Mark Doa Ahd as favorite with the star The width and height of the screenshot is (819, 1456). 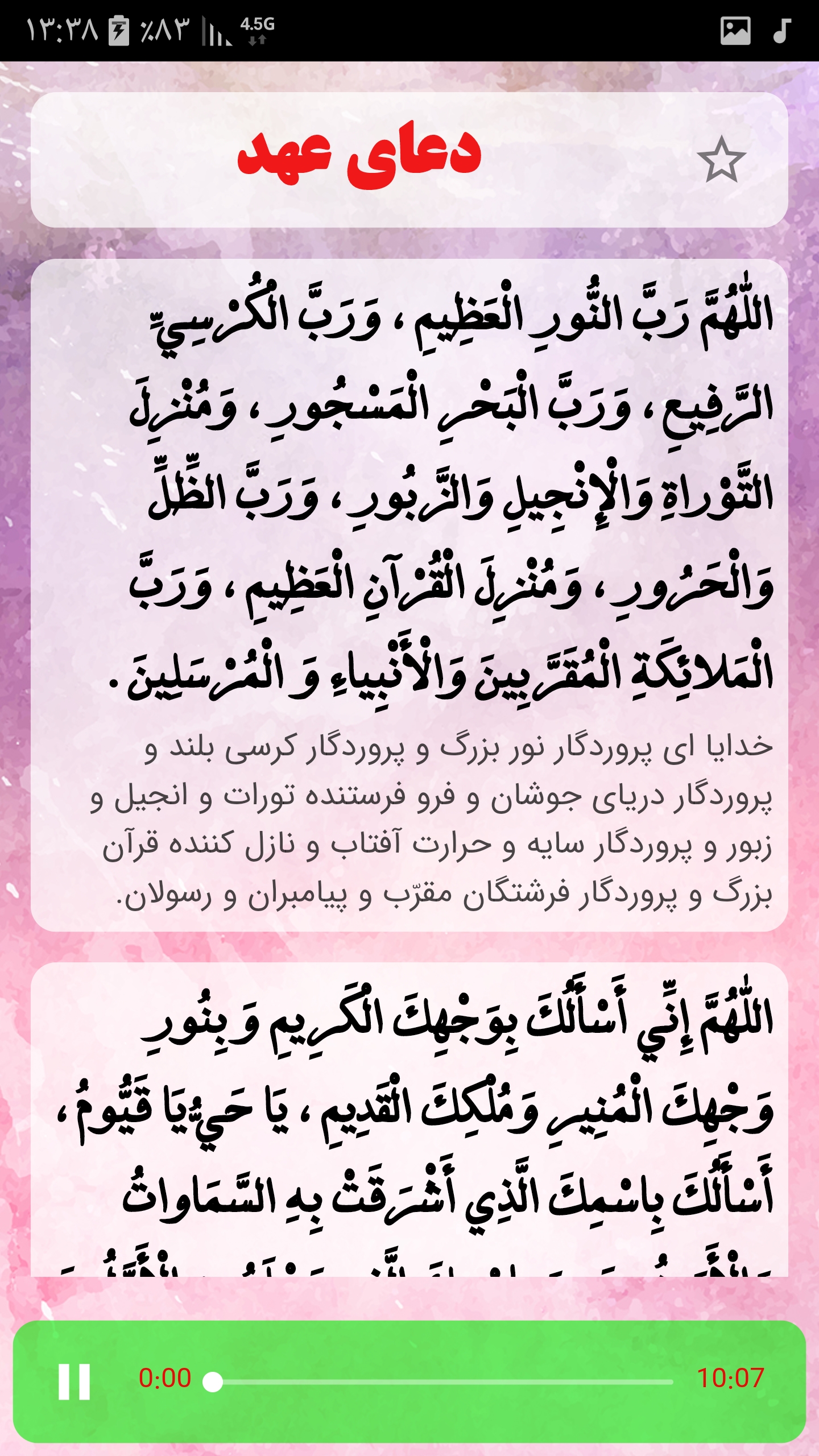coord(721,160)
